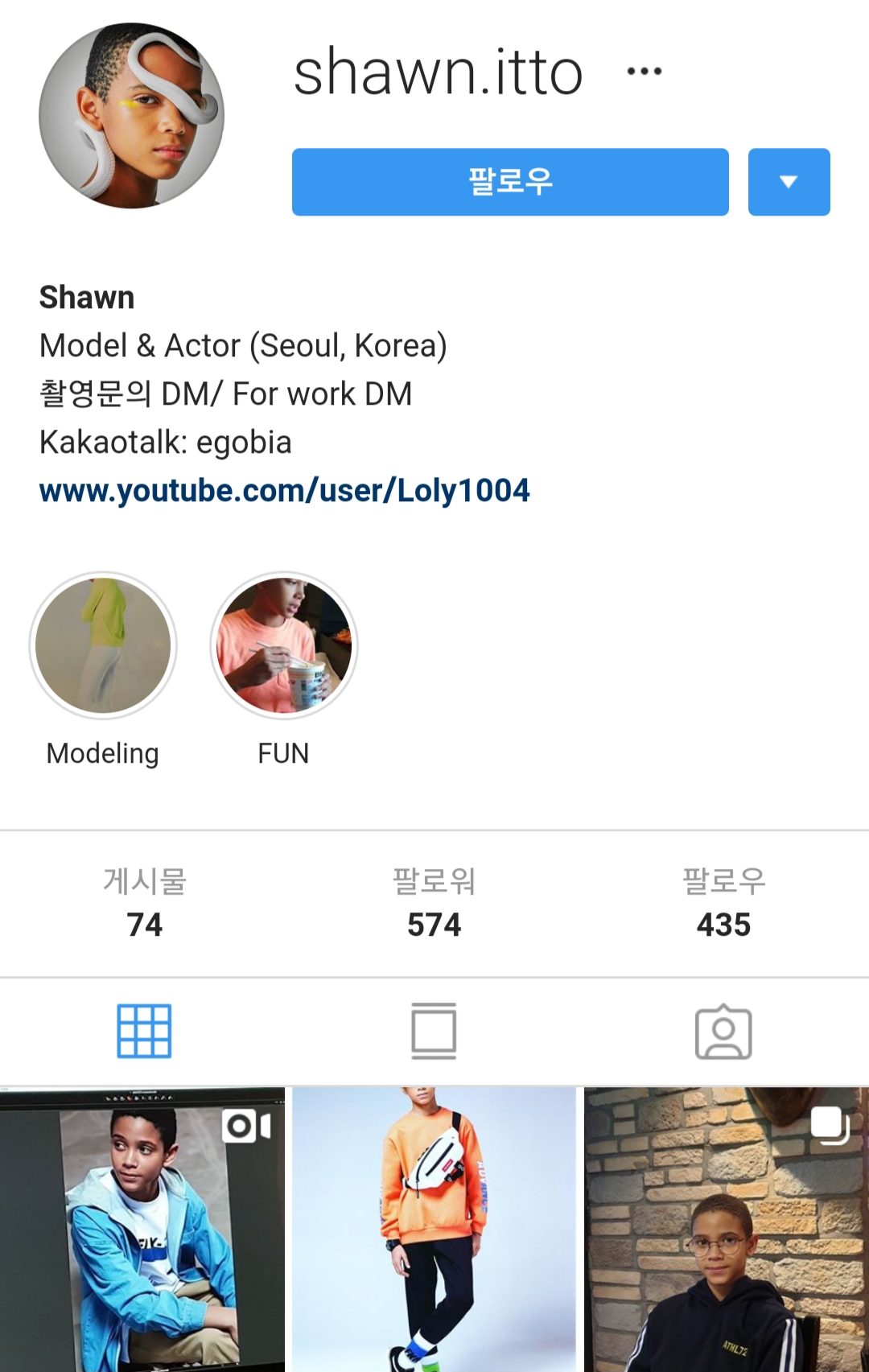Open the FUN story highlight
Image resolution: width=869 pixels, height=1372 pixels.
pyautogui.click(x=283, y=646)
